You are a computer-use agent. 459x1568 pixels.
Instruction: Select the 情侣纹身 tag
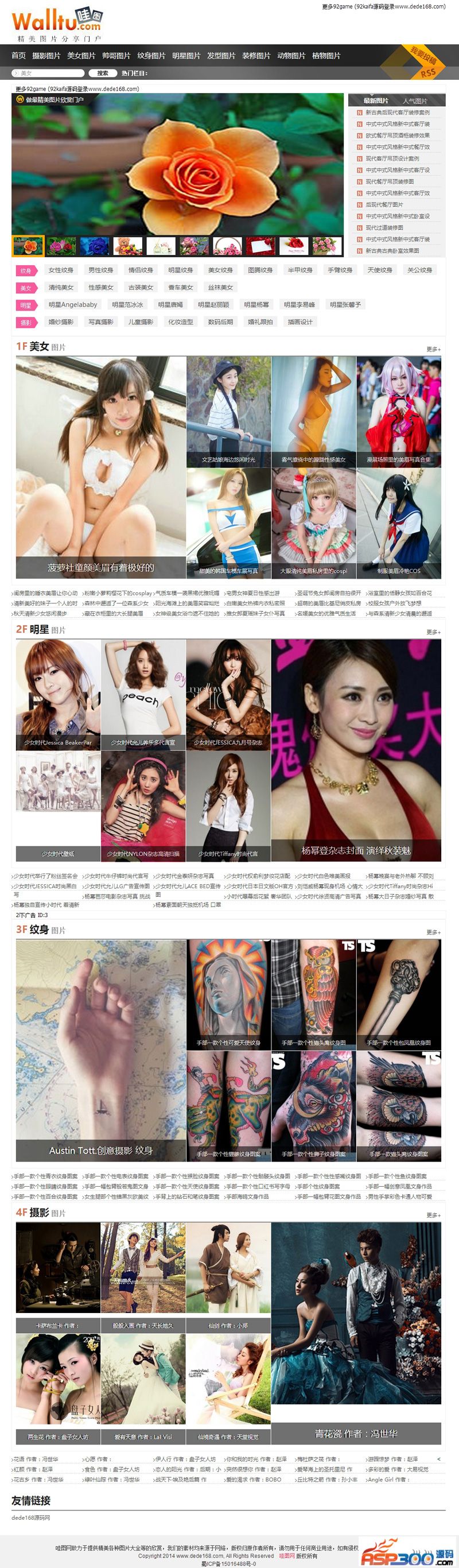141,270
